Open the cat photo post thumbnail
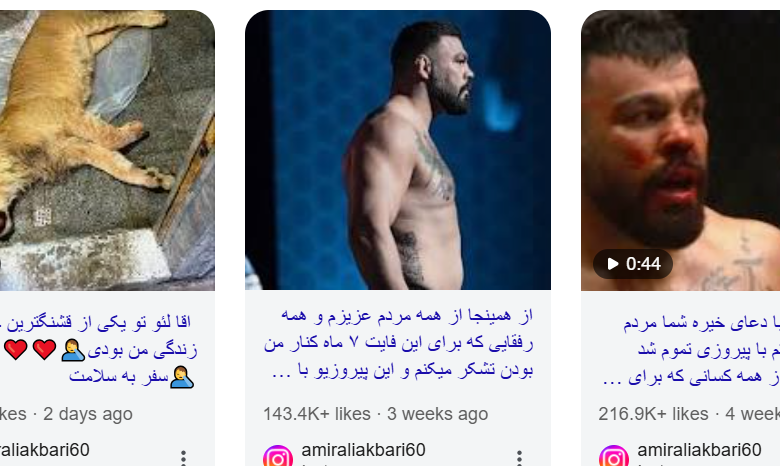The height and width of the screenshot is (466, 780). (105, 150)
